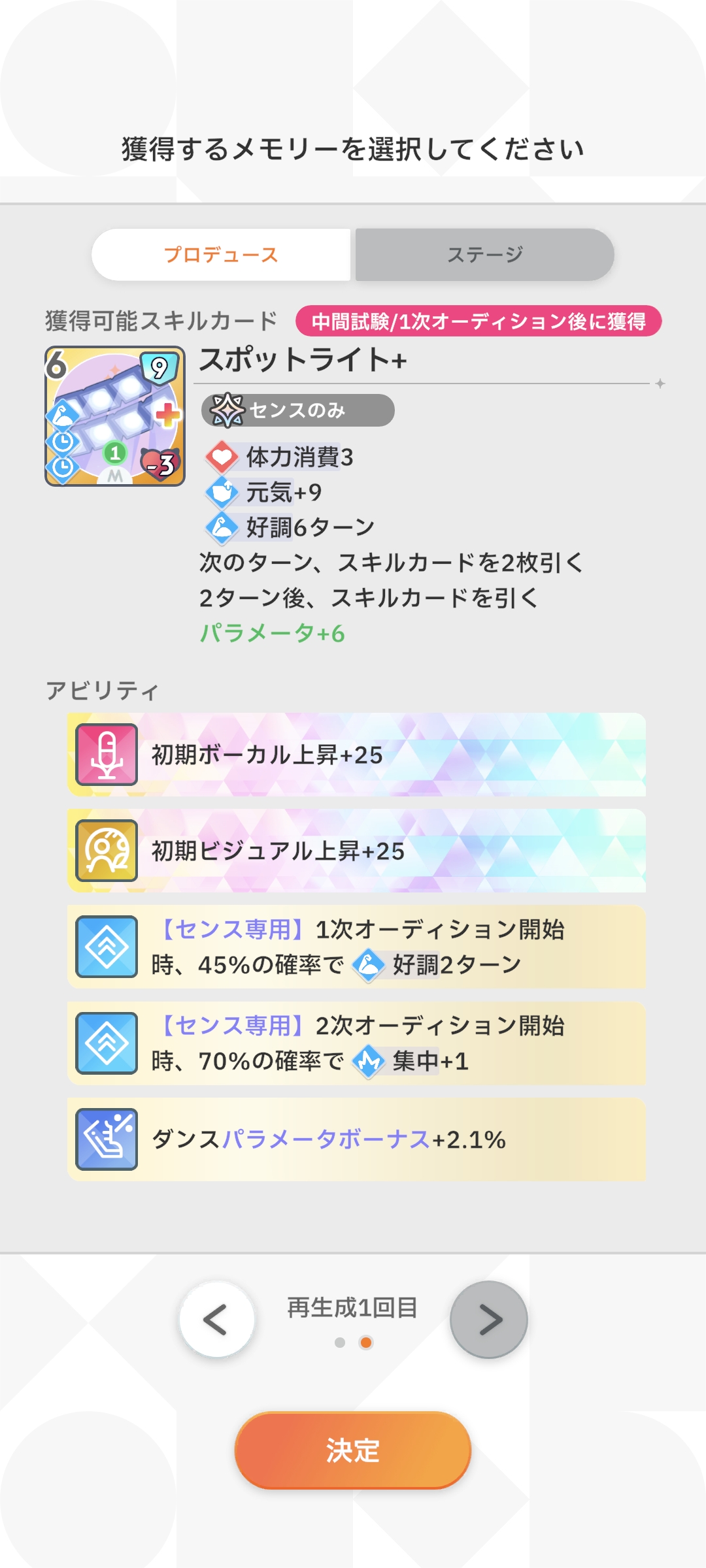The width and height of the screenshot is (706, 1568).
Task: Go to the previous memory with left arrow
Action: [x=216, y=1320]
